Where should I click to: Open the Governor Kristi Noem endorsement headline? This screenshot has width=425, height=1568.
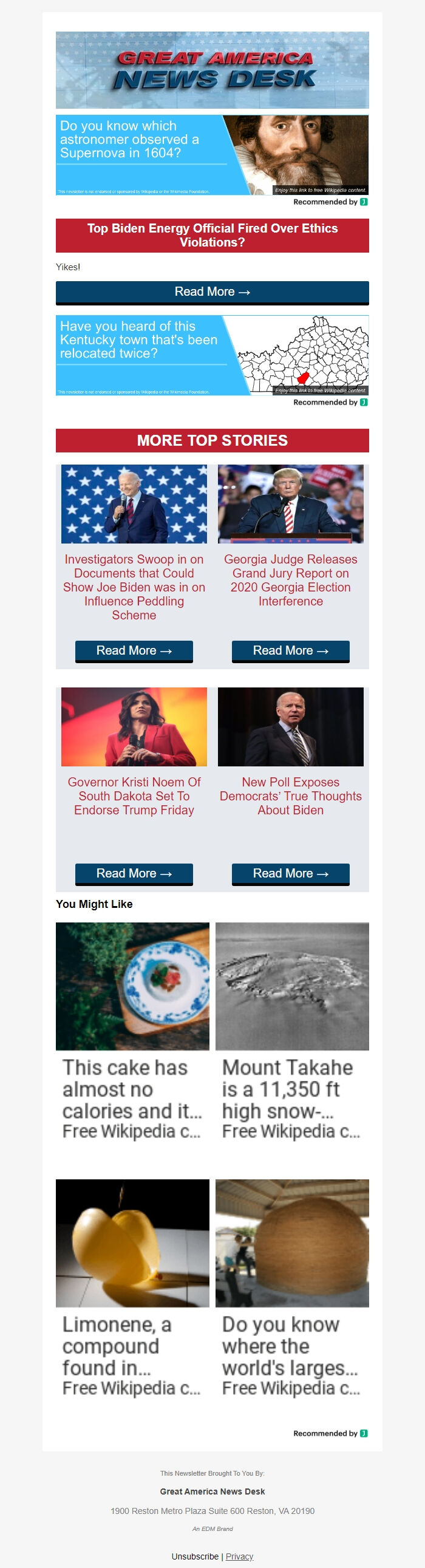(134, 796)
